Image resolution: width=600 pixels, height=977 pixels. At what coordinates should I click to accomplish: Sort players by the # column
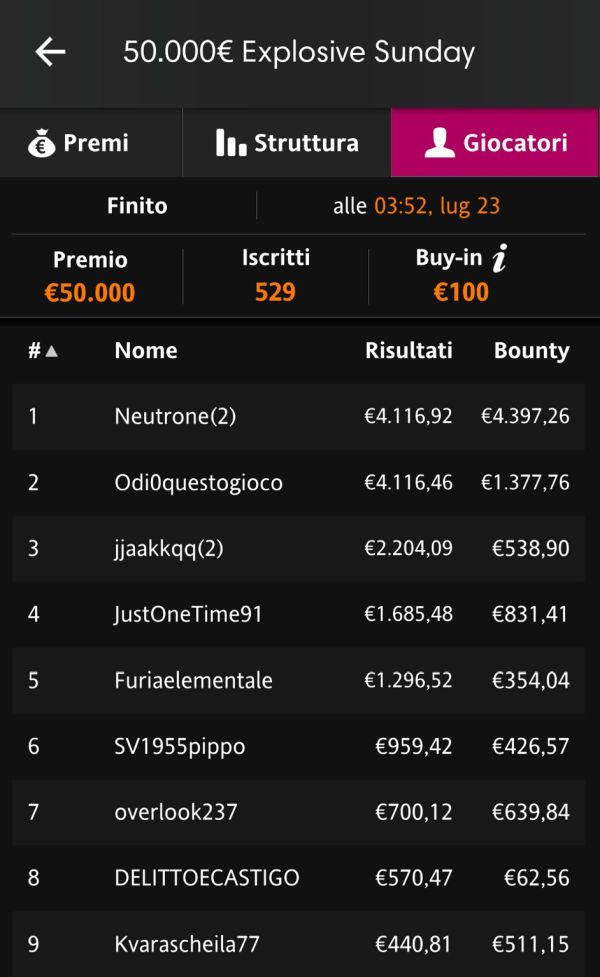[43, 351]
